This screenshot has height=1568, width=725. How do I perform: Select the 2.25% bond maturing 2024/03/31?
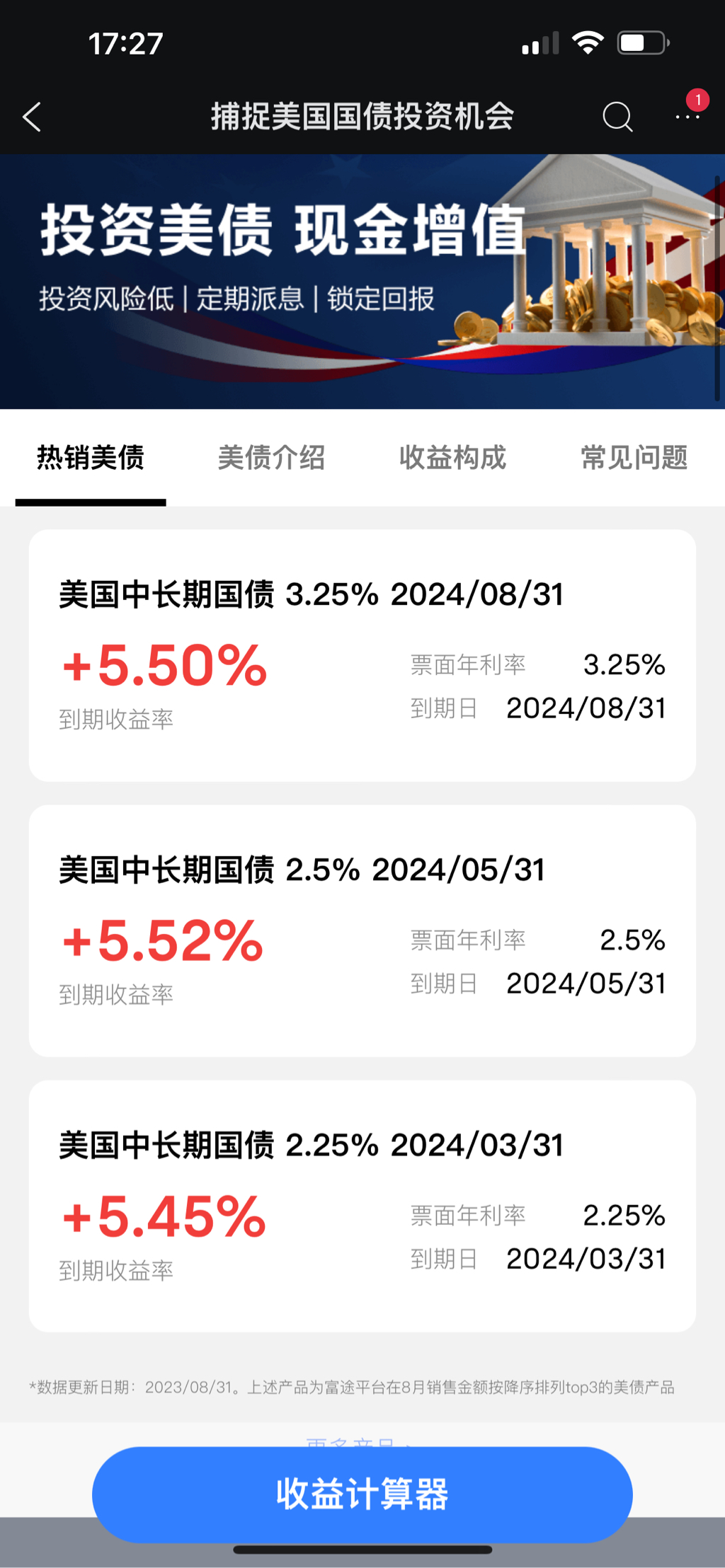362,1206
